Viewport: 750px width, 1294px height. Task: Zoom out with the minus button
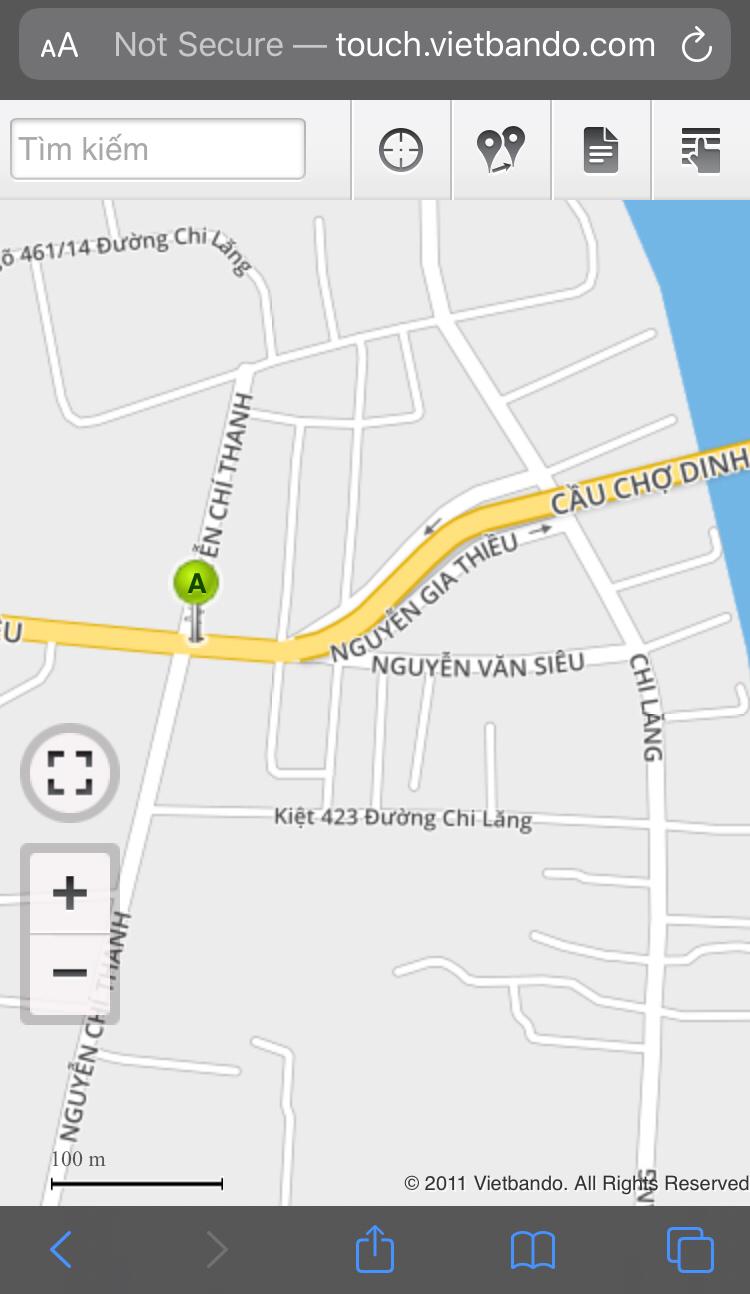click(x=70, y=973)
